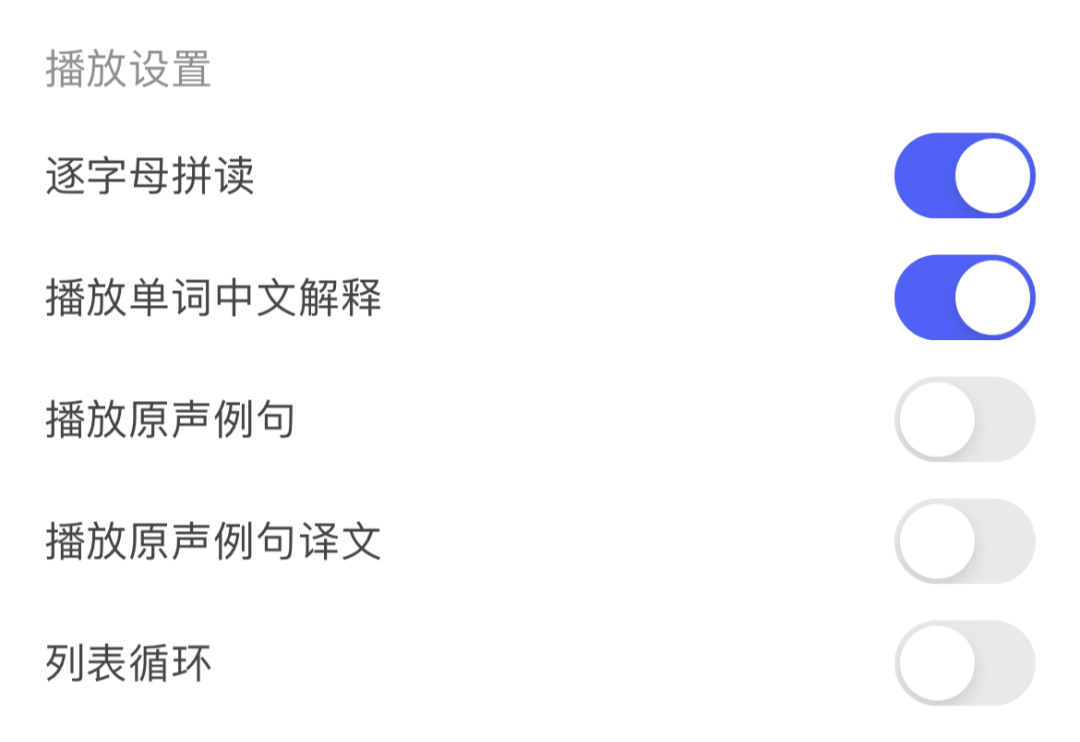
Task: Turn off 逐字母拼读 switch
Action: [964, 176]
